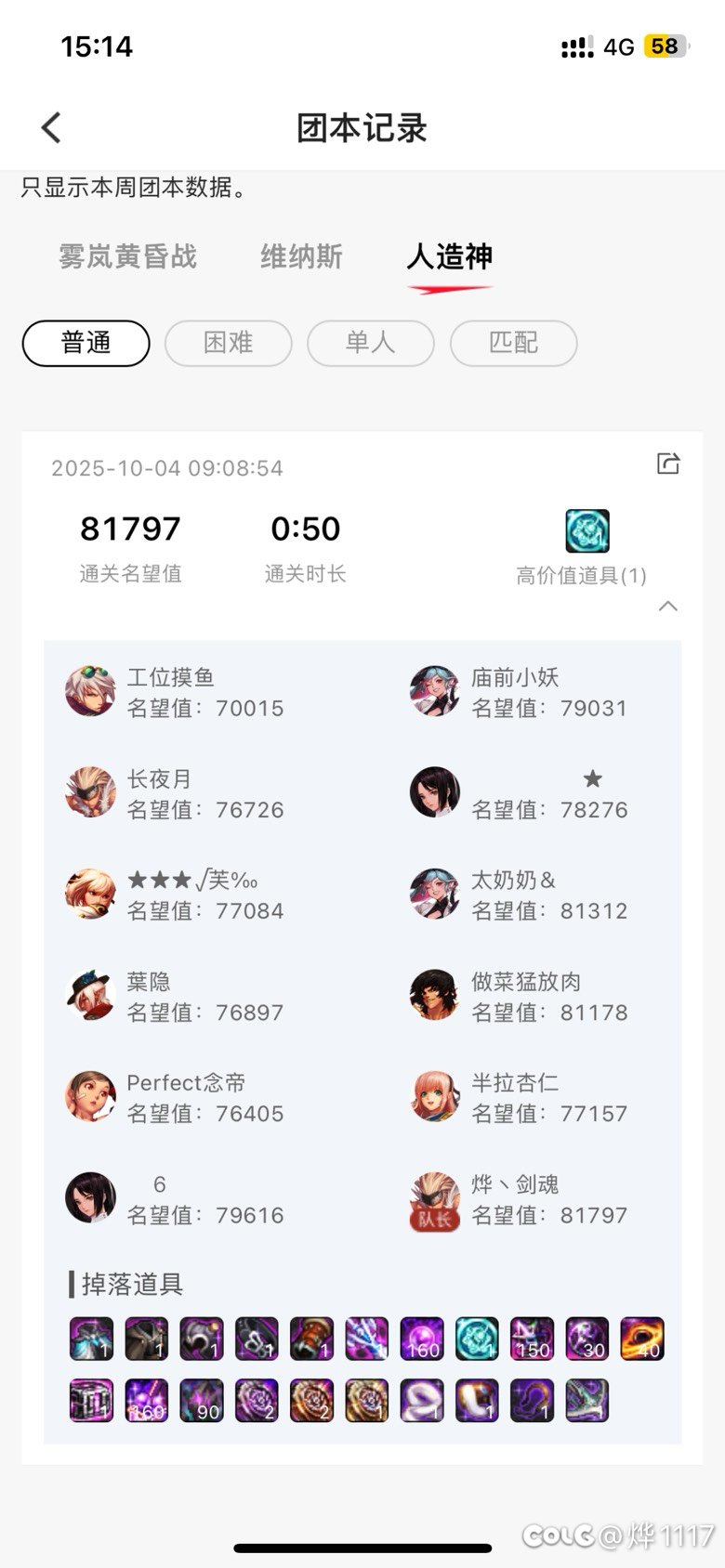Filter records by 困难 difficulty
This screenshot has width=725, height=1568.
click(x=228, y=343)
